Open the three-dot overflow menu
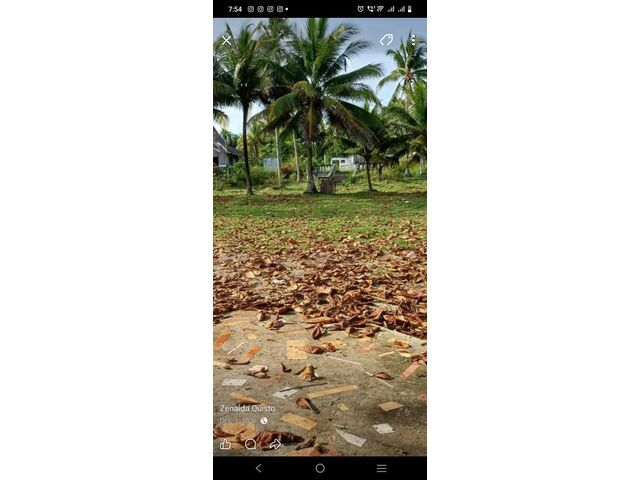The height and width of the screenshot is (480, 640). 412,40
